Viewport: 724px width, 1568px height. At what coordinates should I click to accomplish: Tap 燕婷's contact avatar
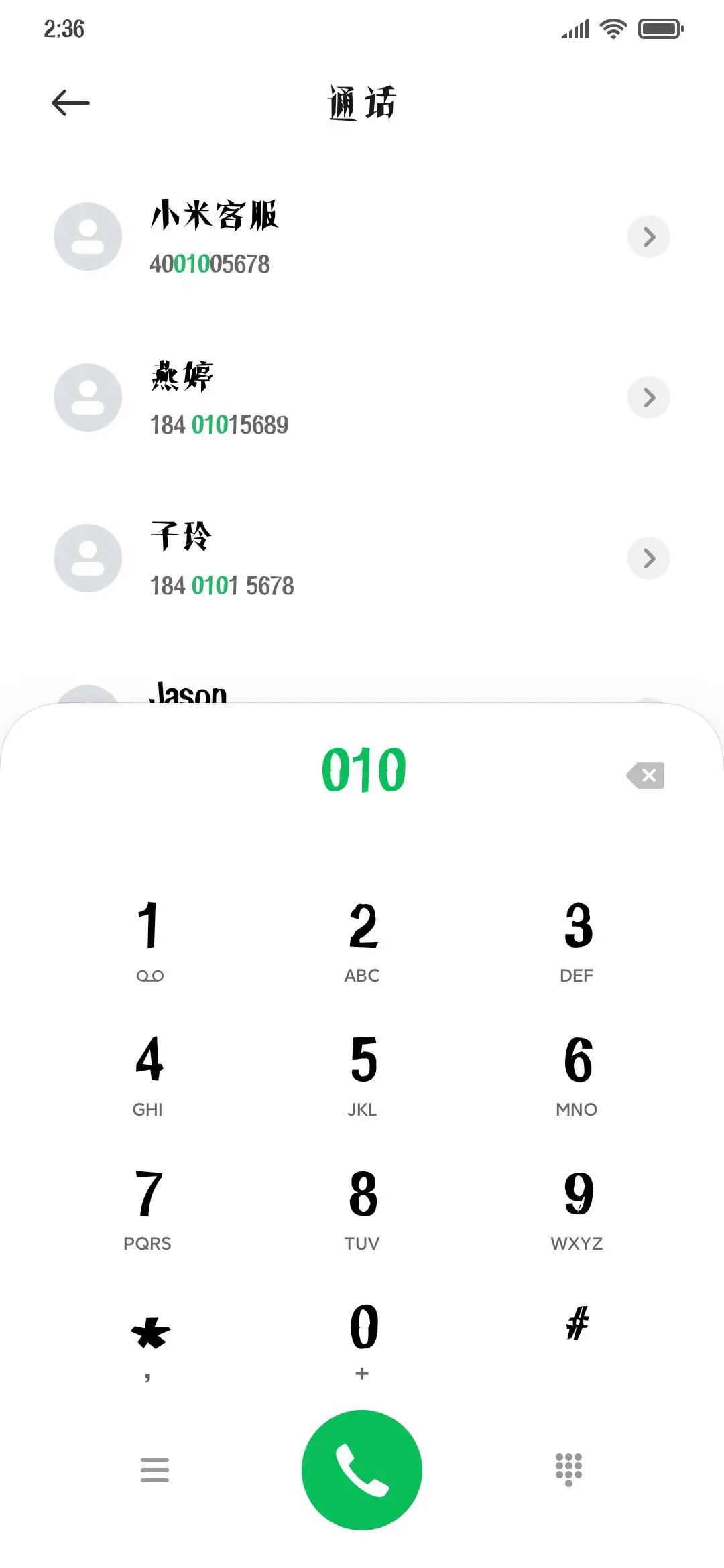pos(88,397)
